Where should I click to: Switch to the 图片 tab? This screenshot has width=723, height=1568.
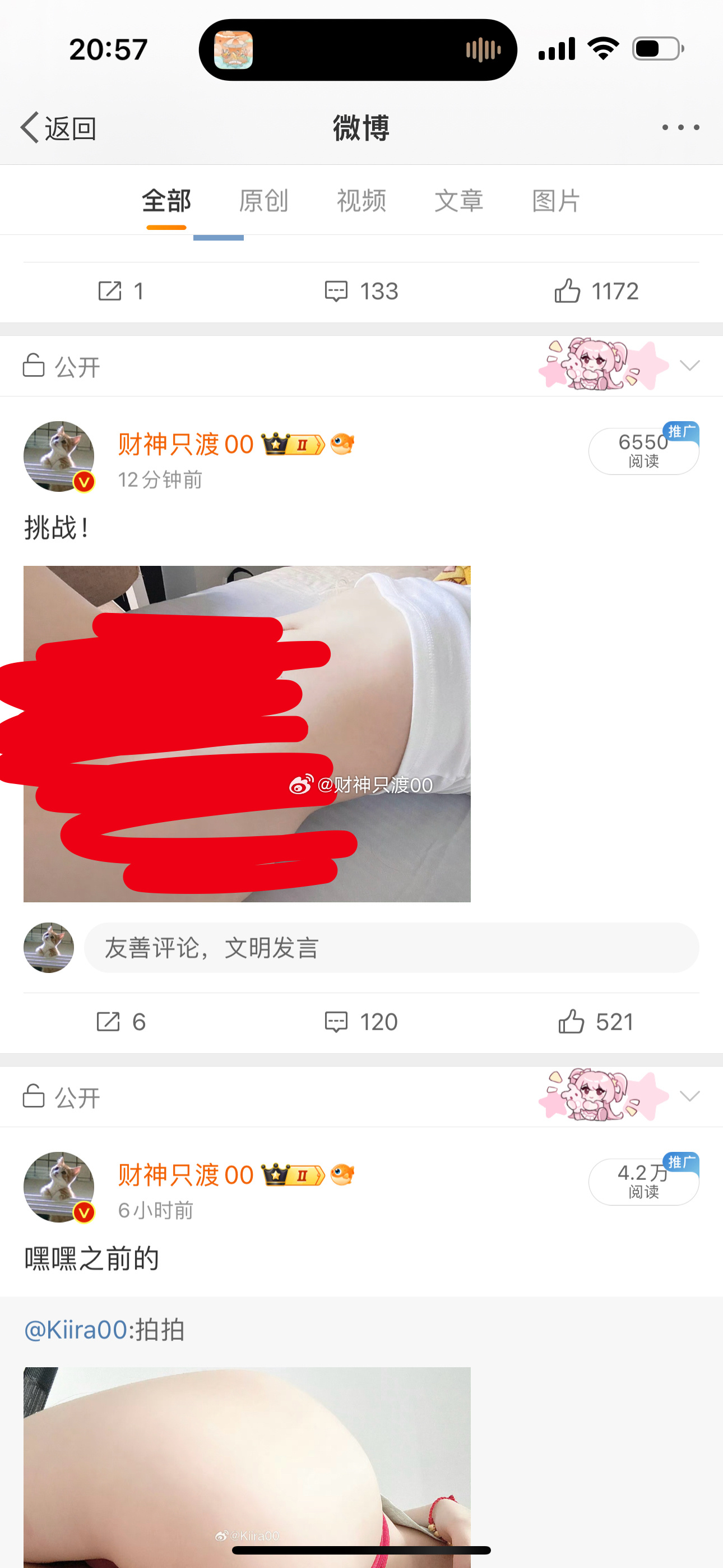coord(555,201)
